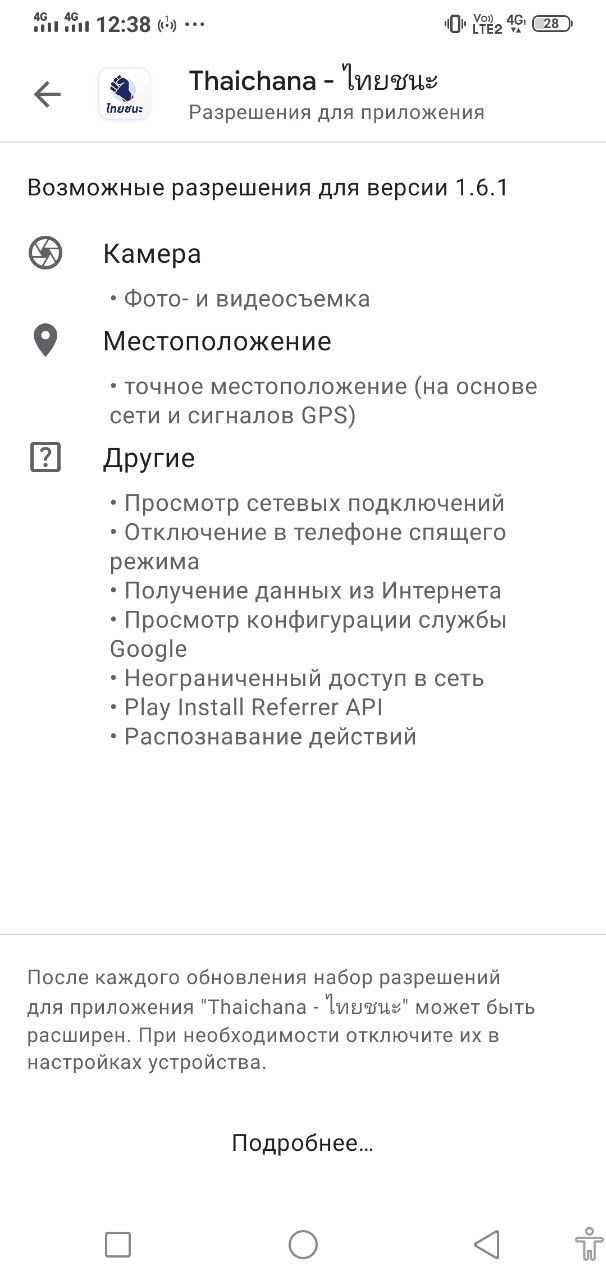Tap the system home button

[x=303, y=1244]
